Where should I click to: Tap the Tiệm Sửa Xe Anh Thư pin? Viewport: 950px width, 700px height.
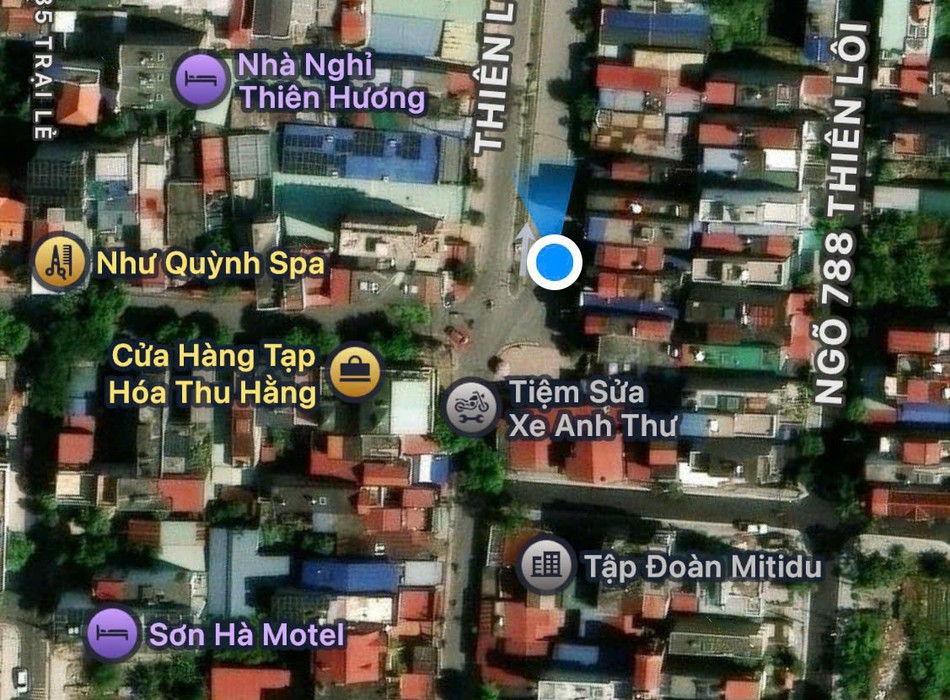472,407
